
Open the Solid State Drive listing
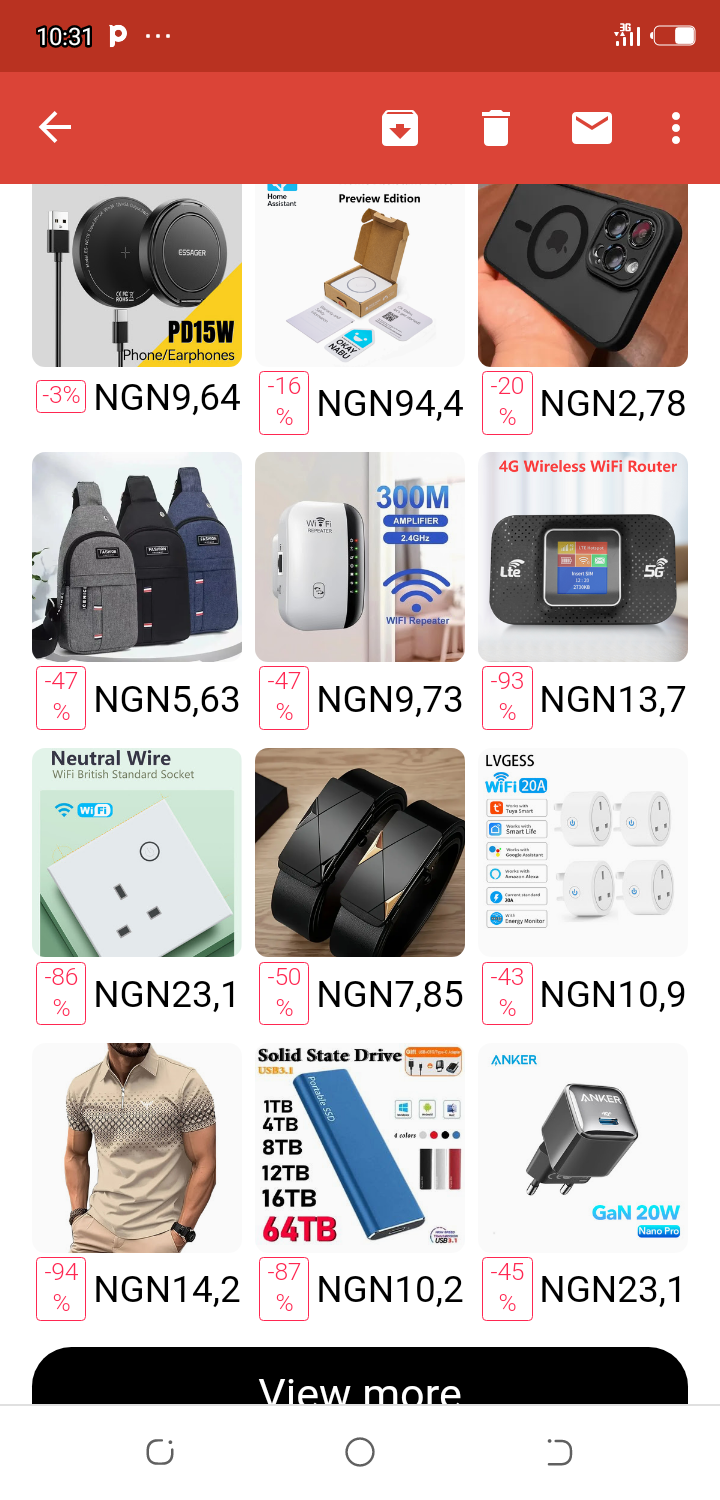coord(359,1147)
